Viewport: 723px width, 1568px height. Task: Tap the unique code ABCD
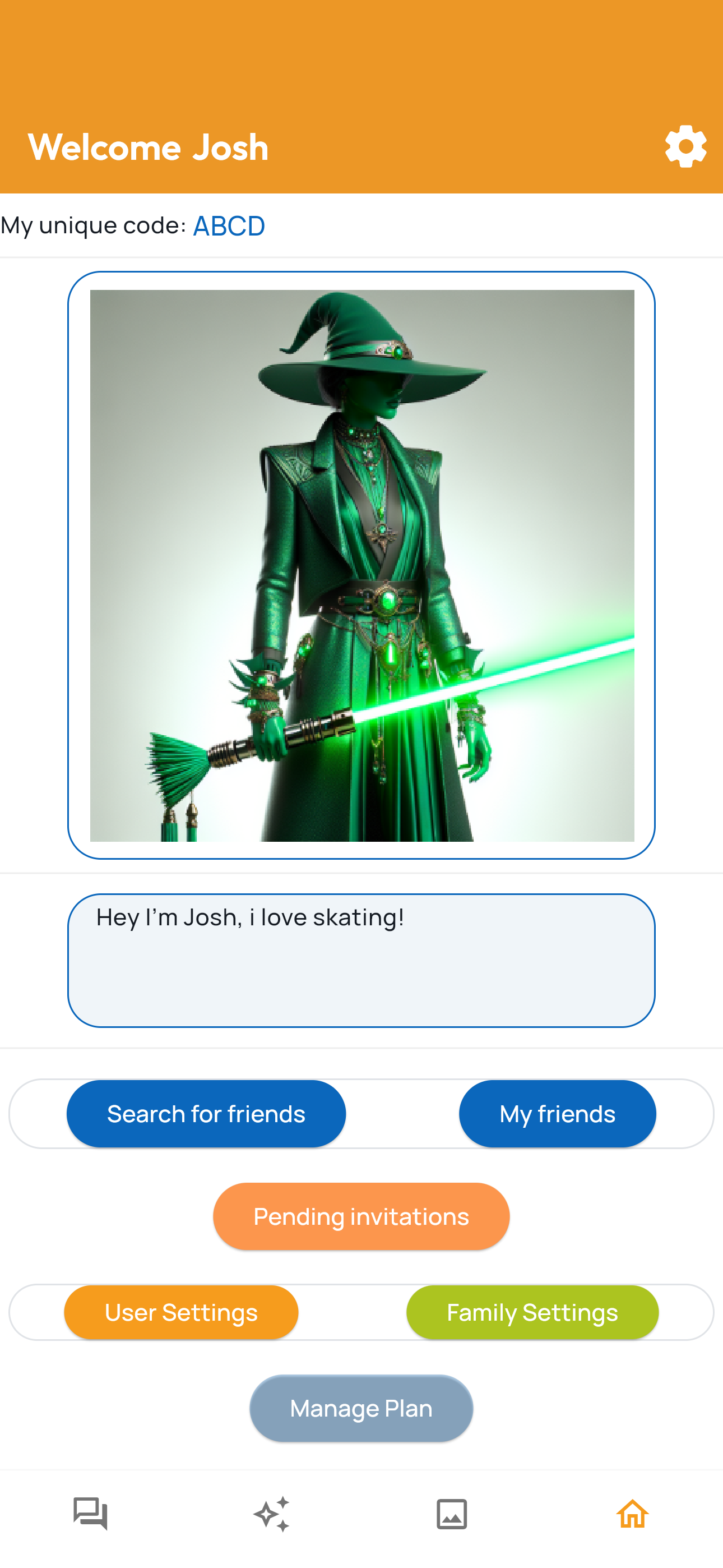point(229,226)
